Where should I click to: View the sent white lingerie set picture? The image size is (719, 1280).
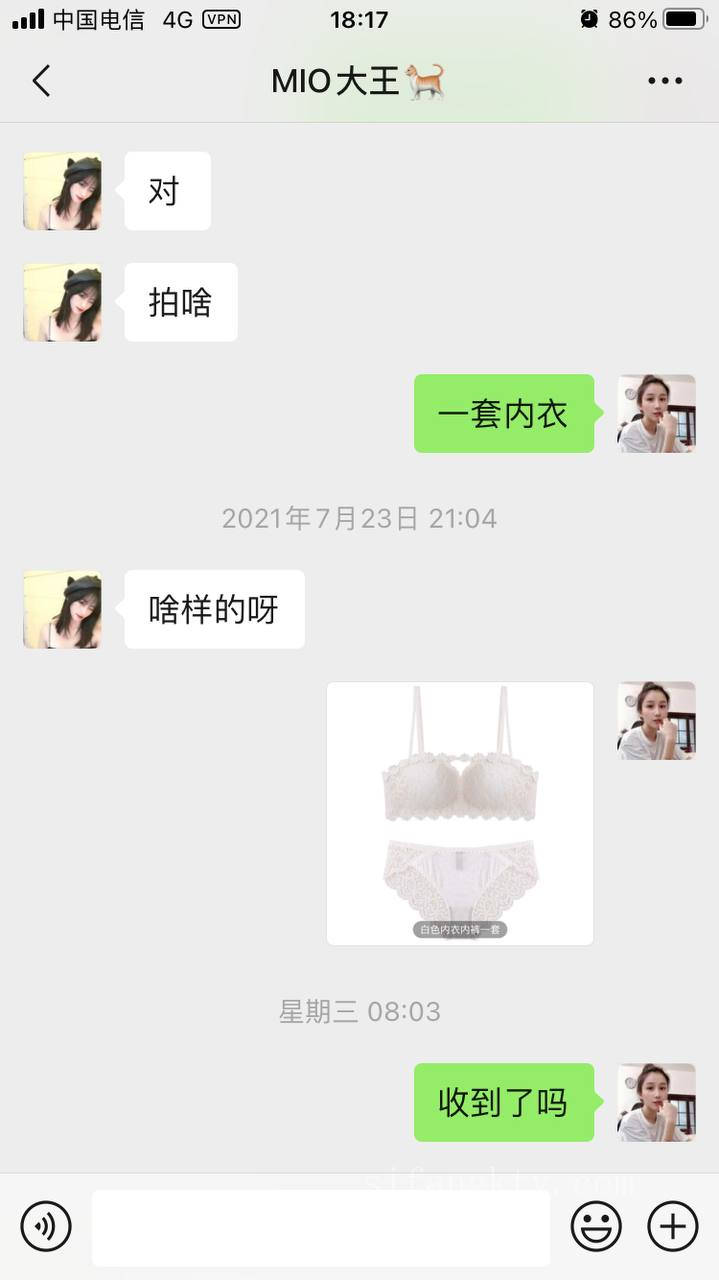coord(460,813)
